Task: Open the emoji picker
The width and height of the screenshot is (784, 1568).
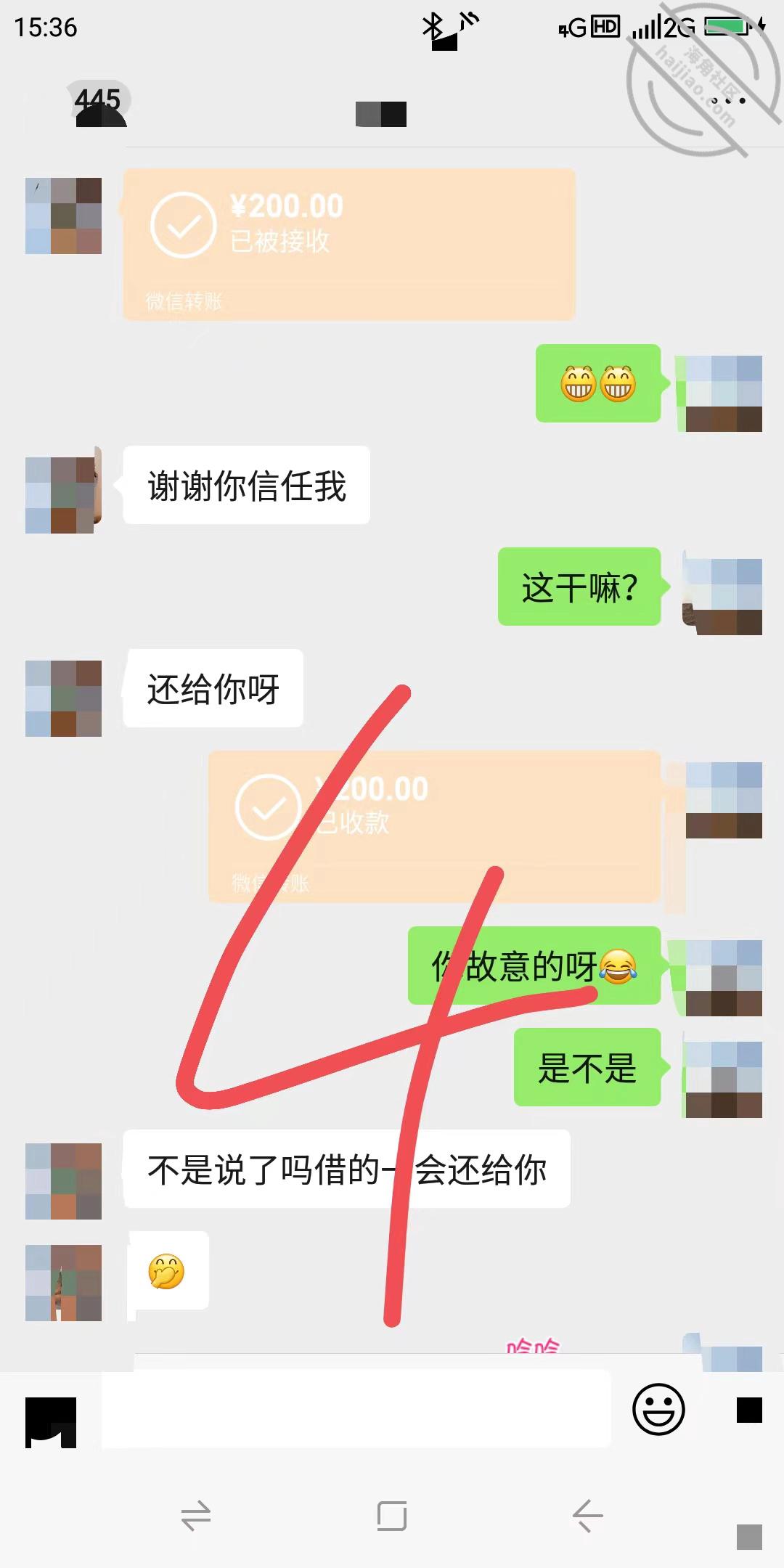Action: (658, 1410)
